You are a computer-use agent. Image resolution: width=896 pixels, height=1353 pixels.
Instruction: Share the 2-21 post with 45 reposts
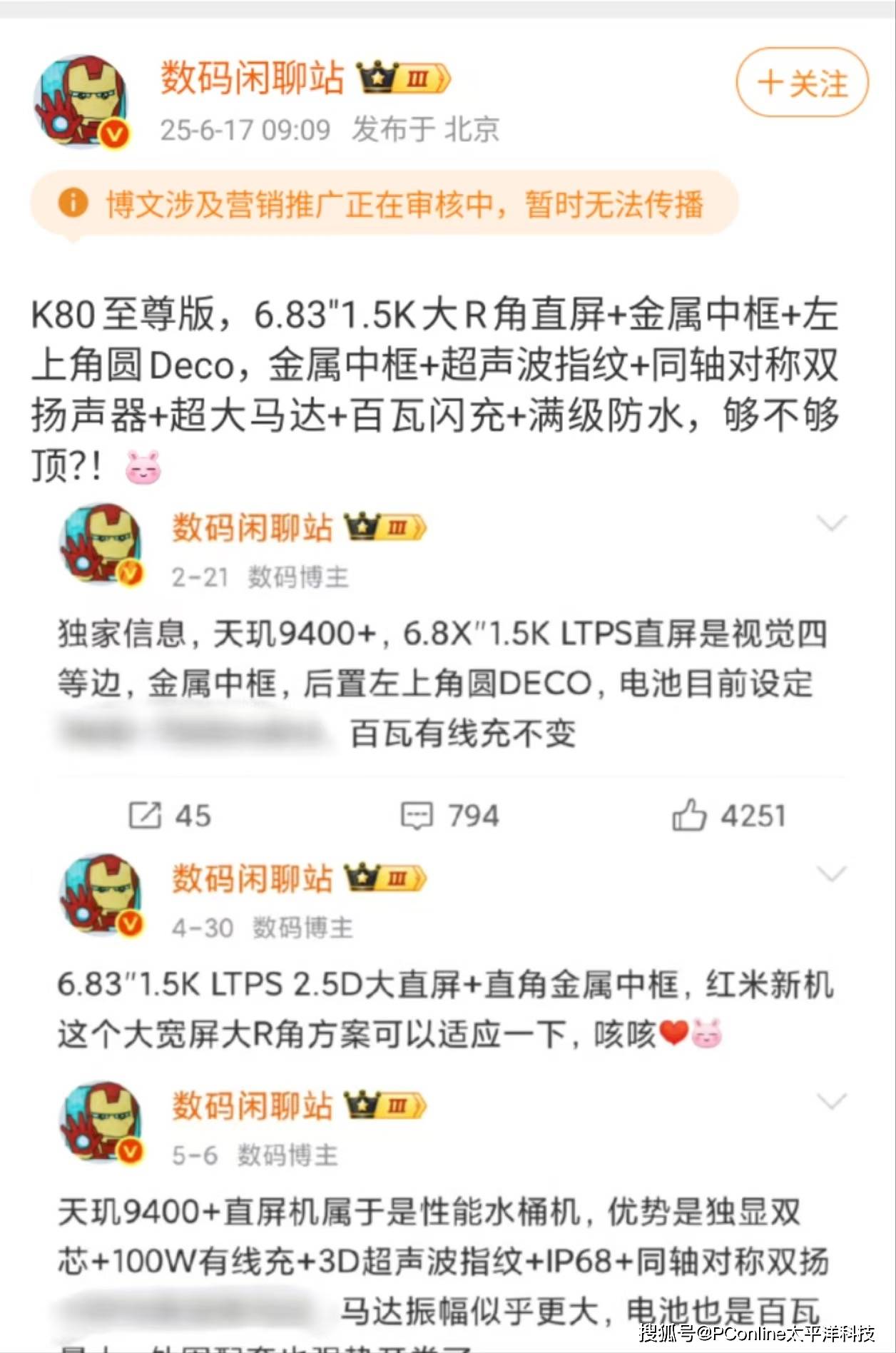[x=170, y=815]
